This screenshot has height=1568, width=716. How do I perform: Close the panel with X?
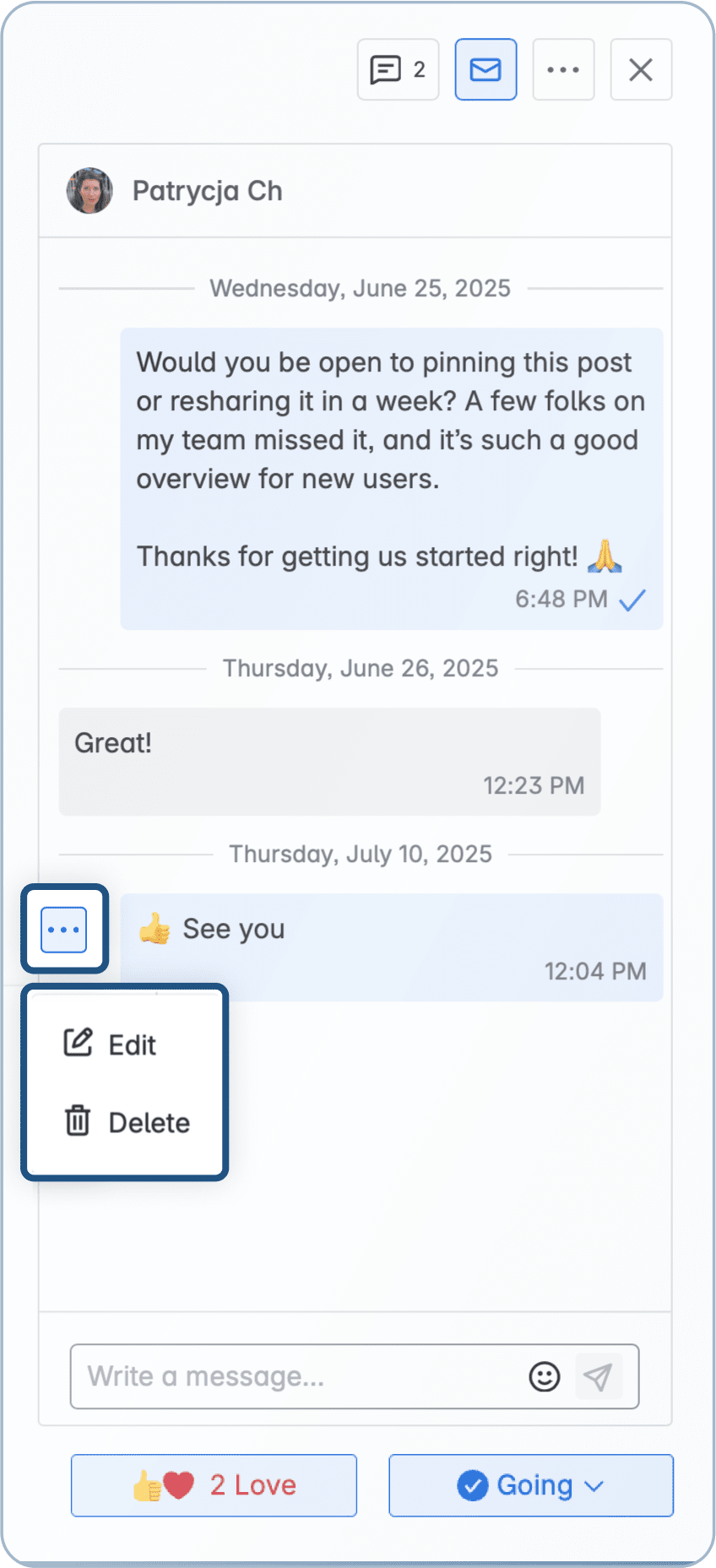(641, 69)
